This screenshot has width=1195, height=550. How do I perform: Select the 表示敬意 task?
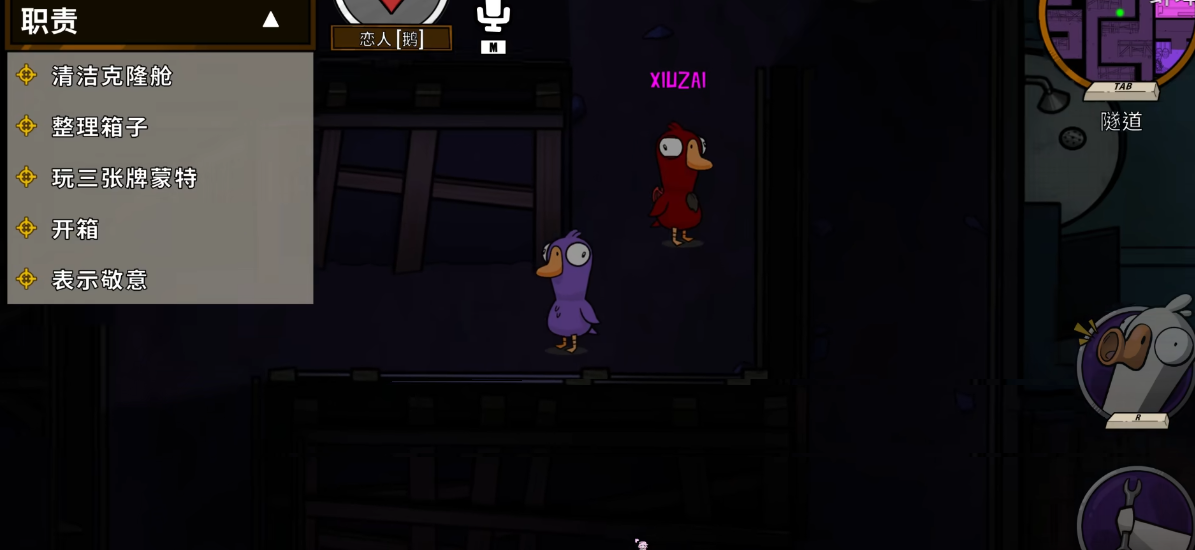(100, 280)
